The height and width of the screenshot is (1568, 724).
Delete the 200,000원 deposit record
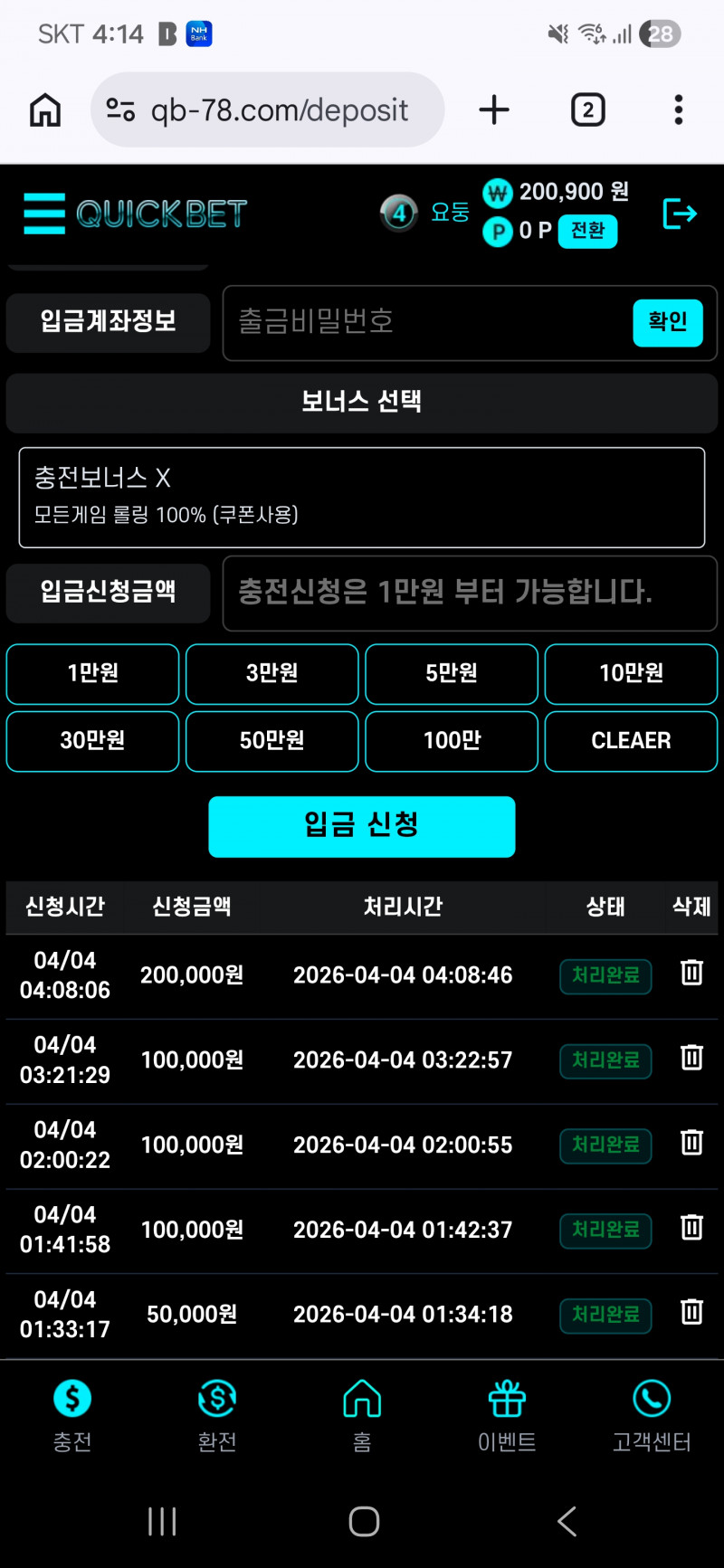click(x=691, y=973)
